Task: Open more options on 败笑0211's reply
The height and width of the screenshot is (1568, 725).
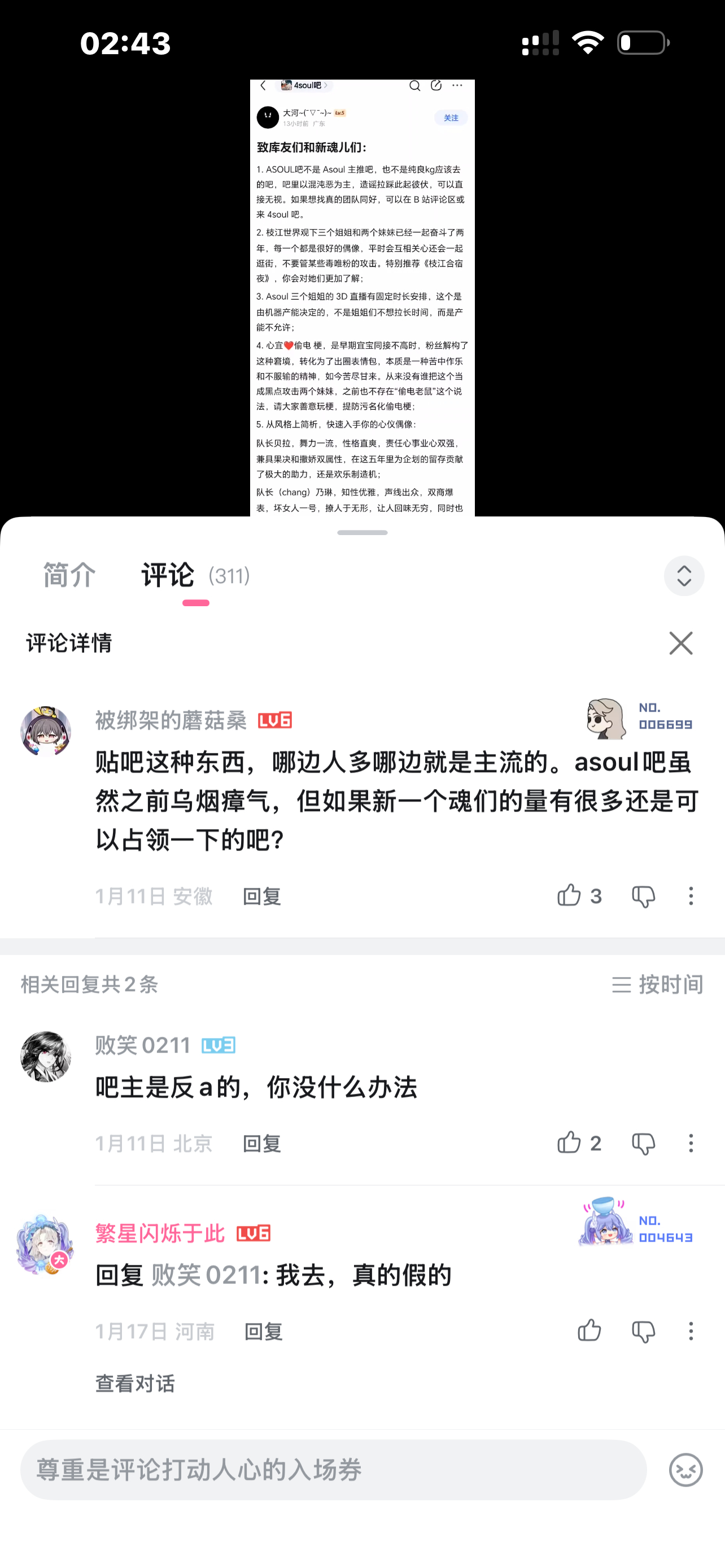Action: tap(691, 1143)
